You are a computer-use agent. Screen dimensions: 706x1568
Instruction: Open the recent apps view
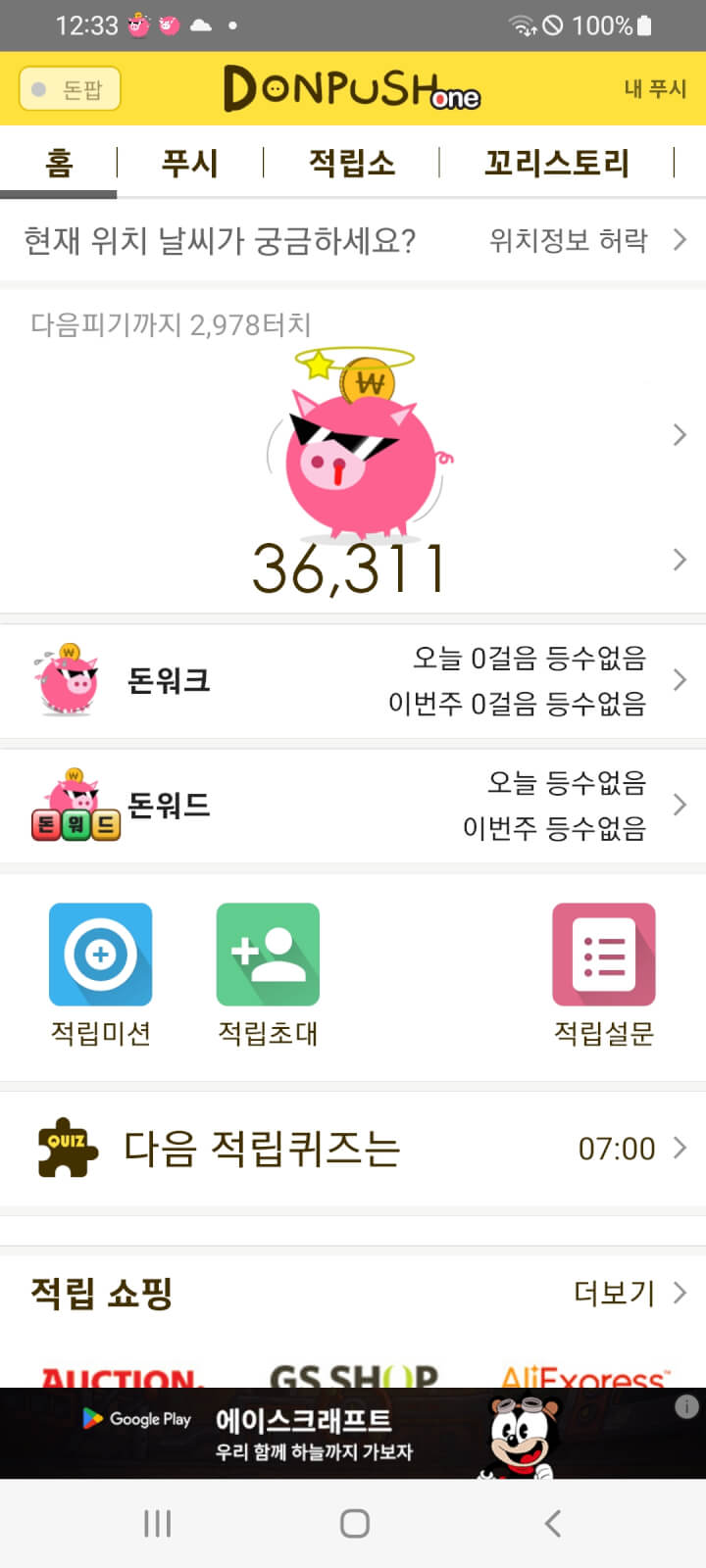point(157,1523)
